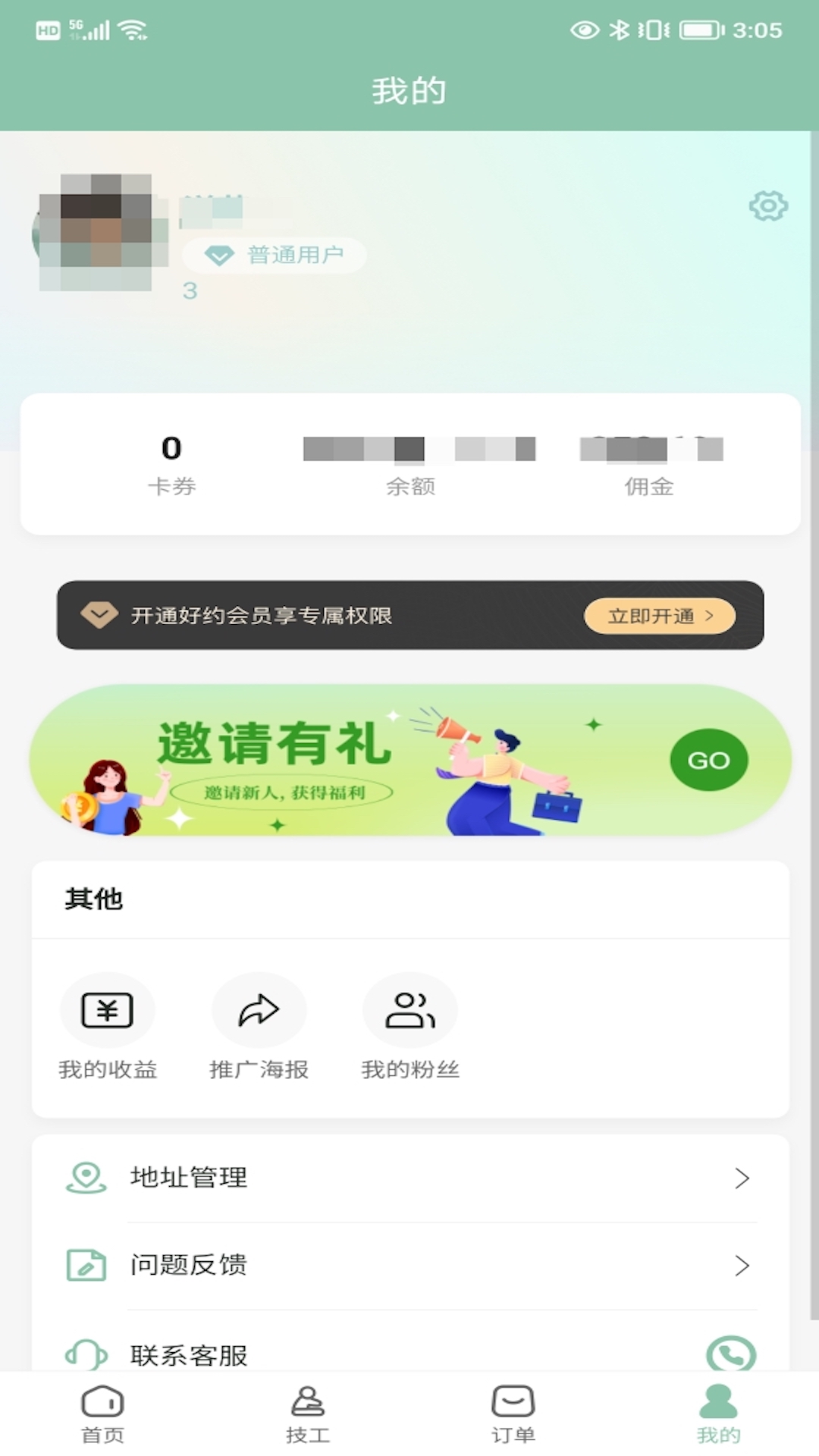The width and height of the screenshot is (819, 1456).
Task: Expand the 地址管理 row chevron
Action: [742, 1178]
